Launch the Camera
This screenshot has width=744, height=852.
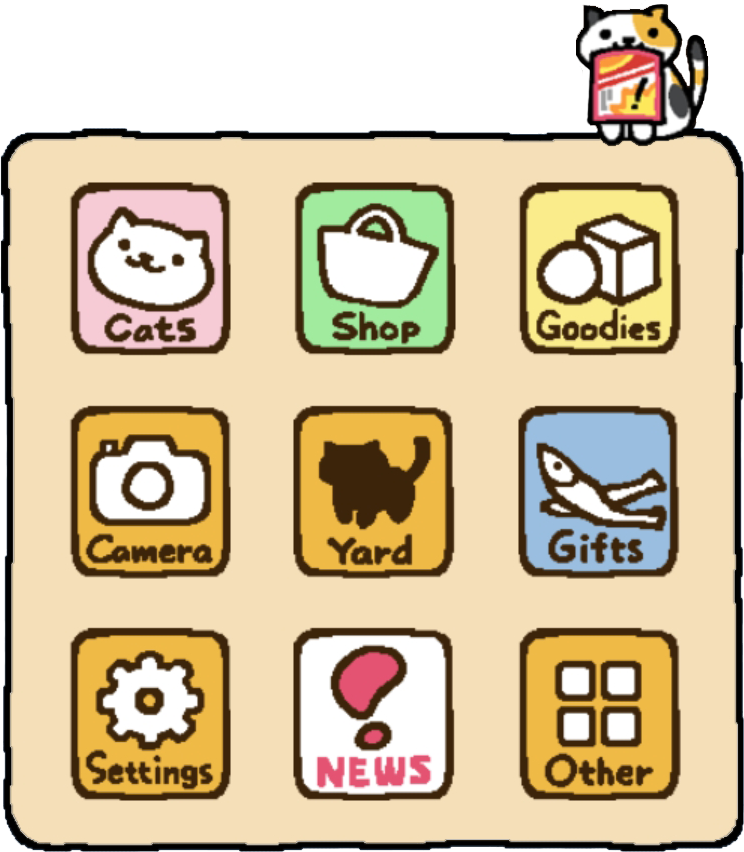tap(149, 491)
